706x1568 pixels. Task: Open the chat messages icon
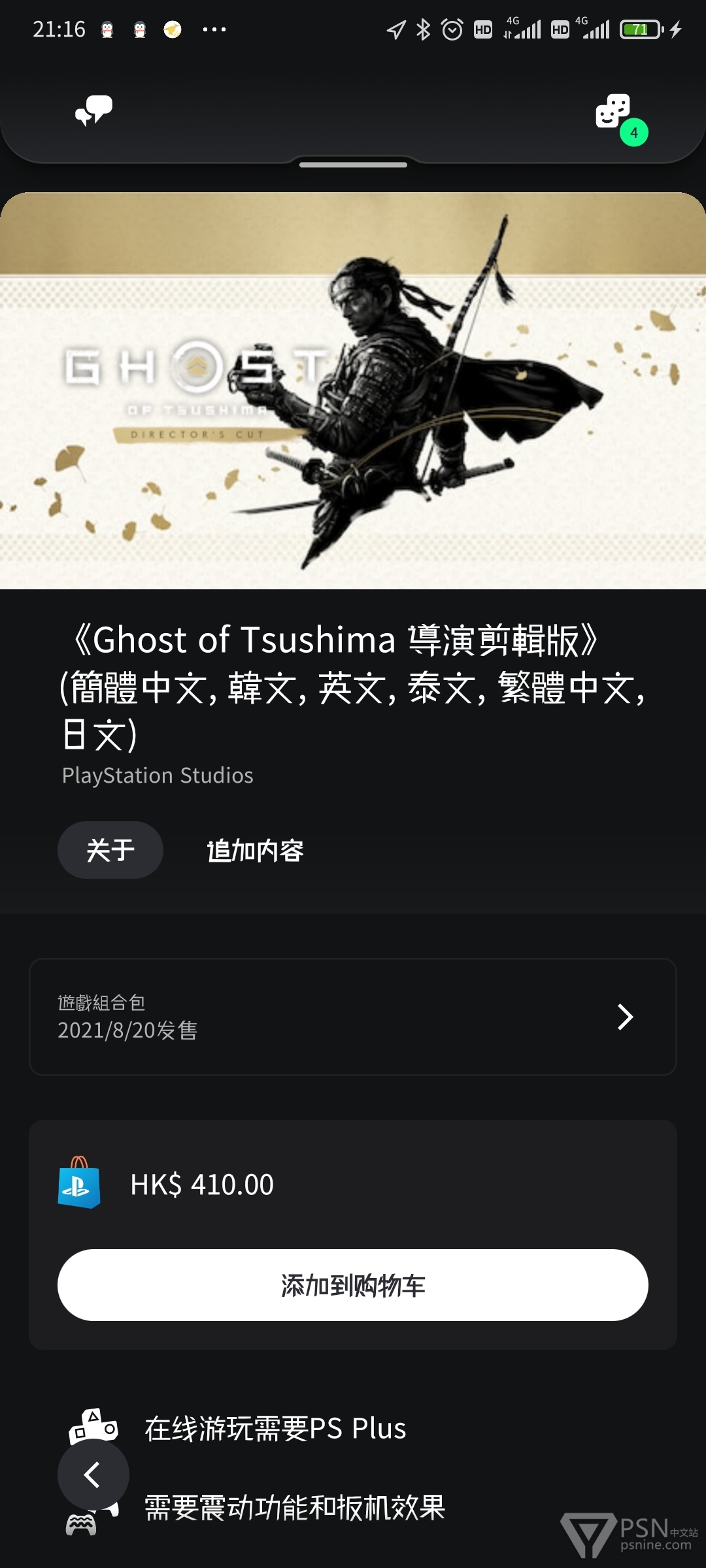(93, 110)
